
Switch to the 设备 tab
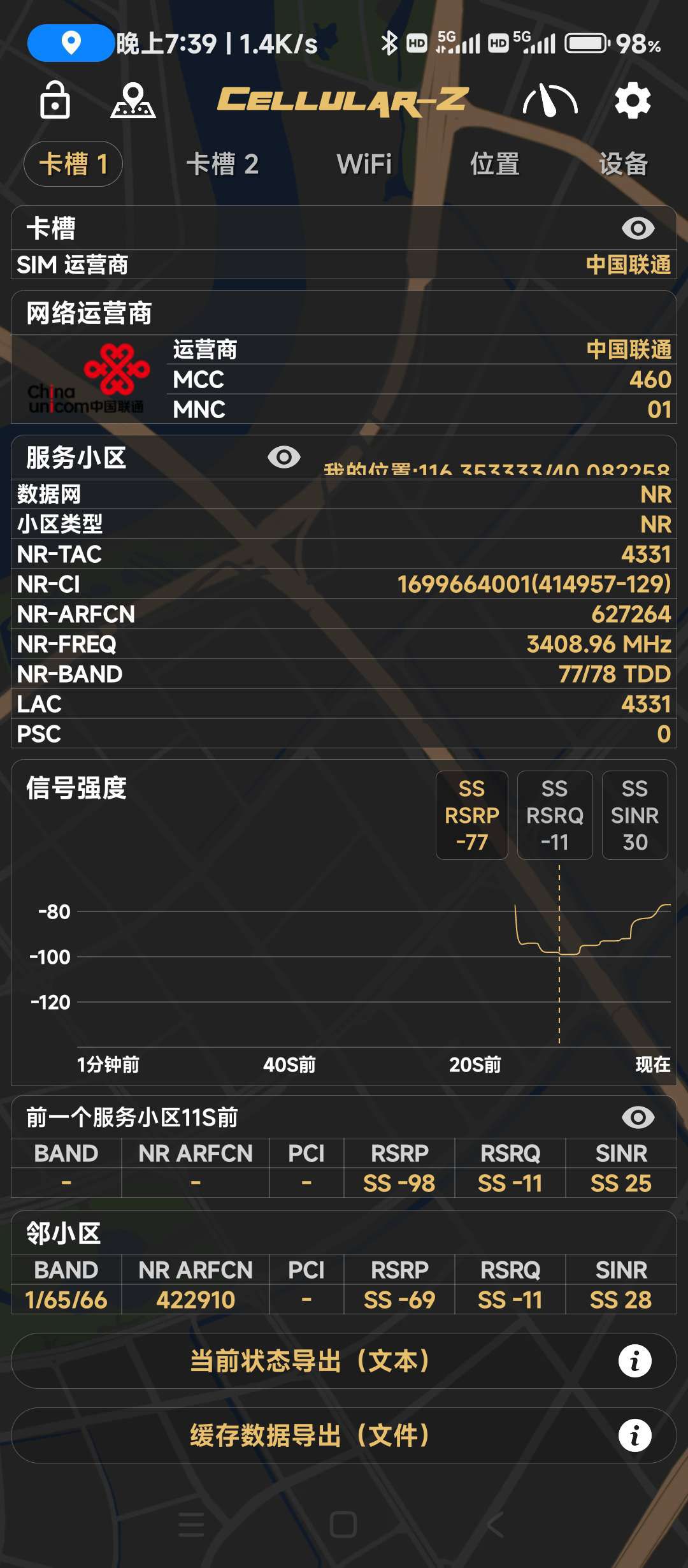click(x=623, y=164)
